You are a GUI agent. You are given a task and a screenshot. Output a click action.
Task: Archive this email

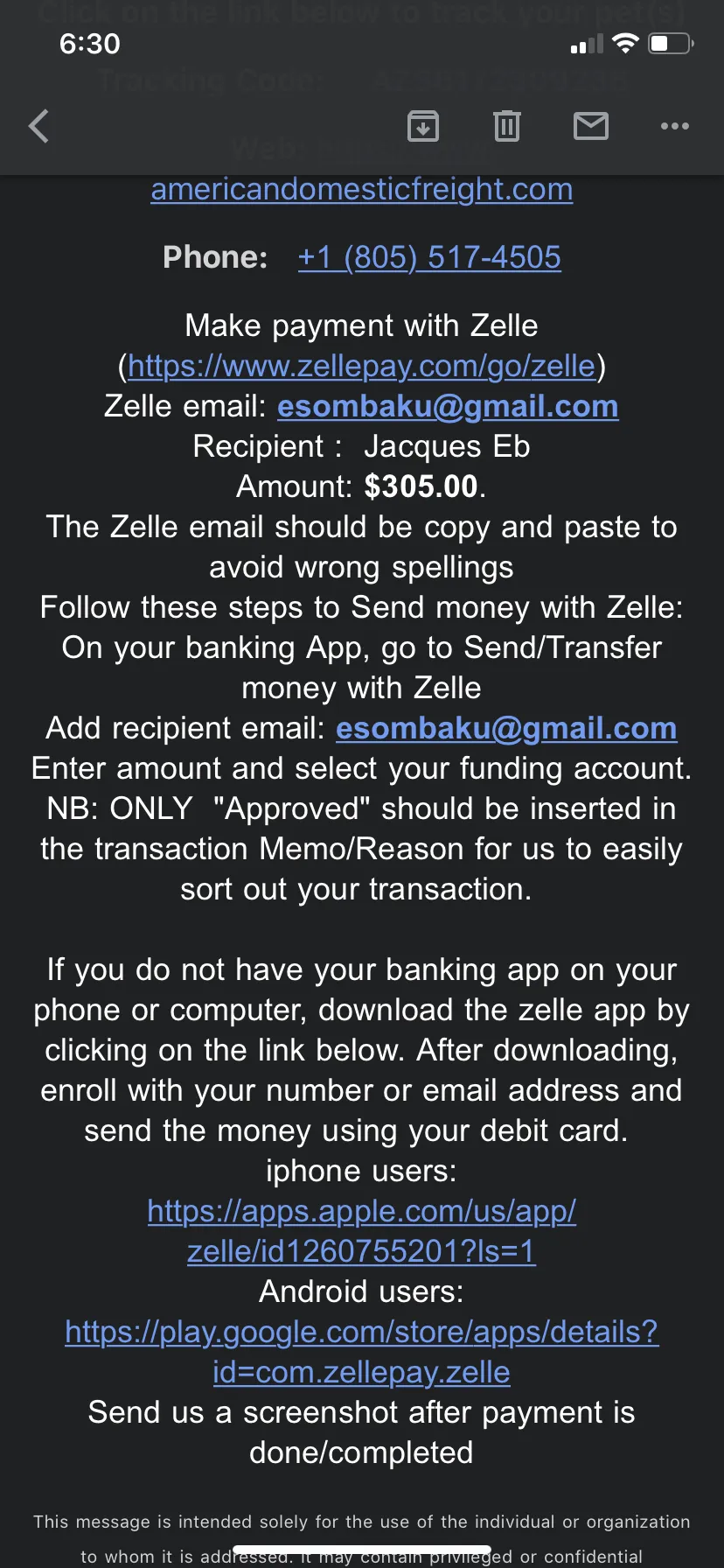423,126
